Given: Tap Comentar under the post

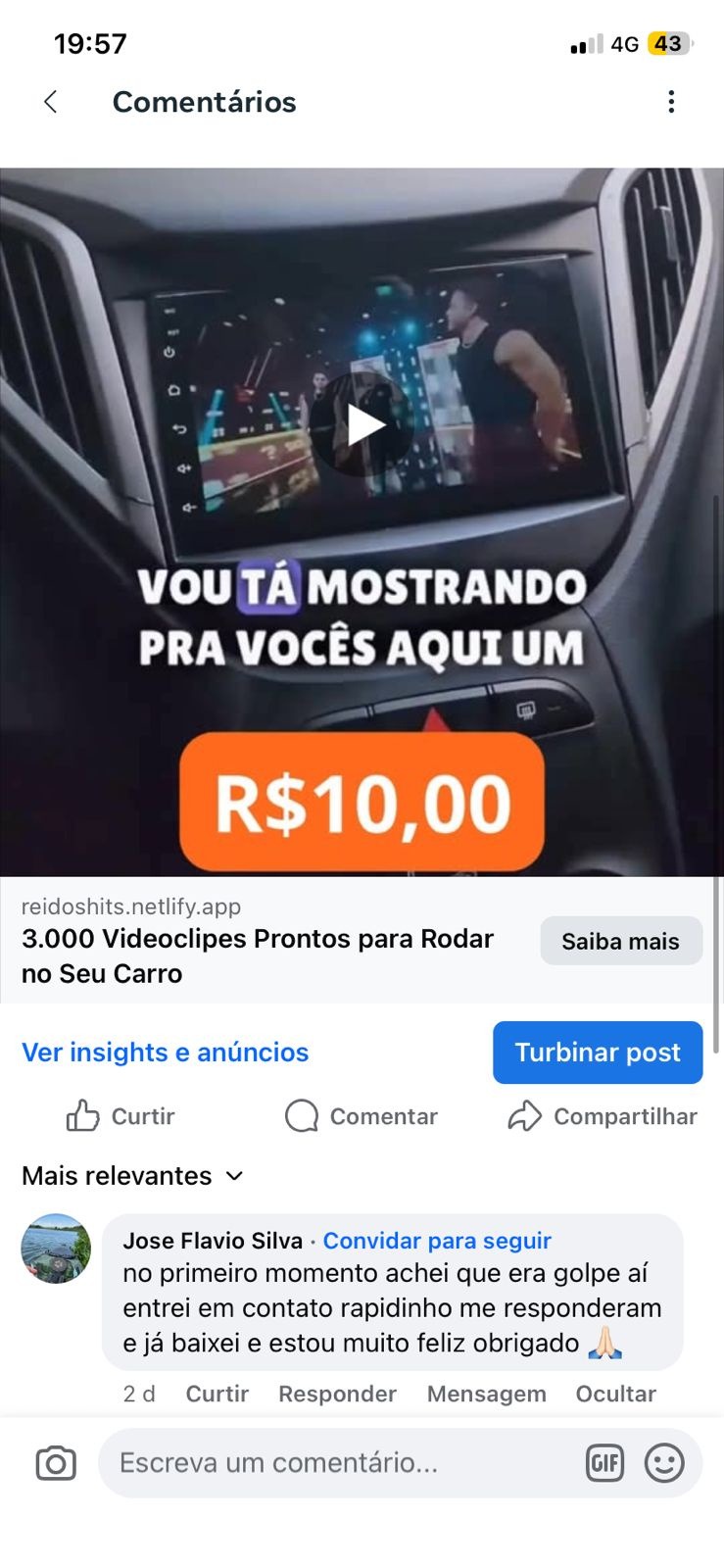Looking at the screenshot, I should 362,1116.
